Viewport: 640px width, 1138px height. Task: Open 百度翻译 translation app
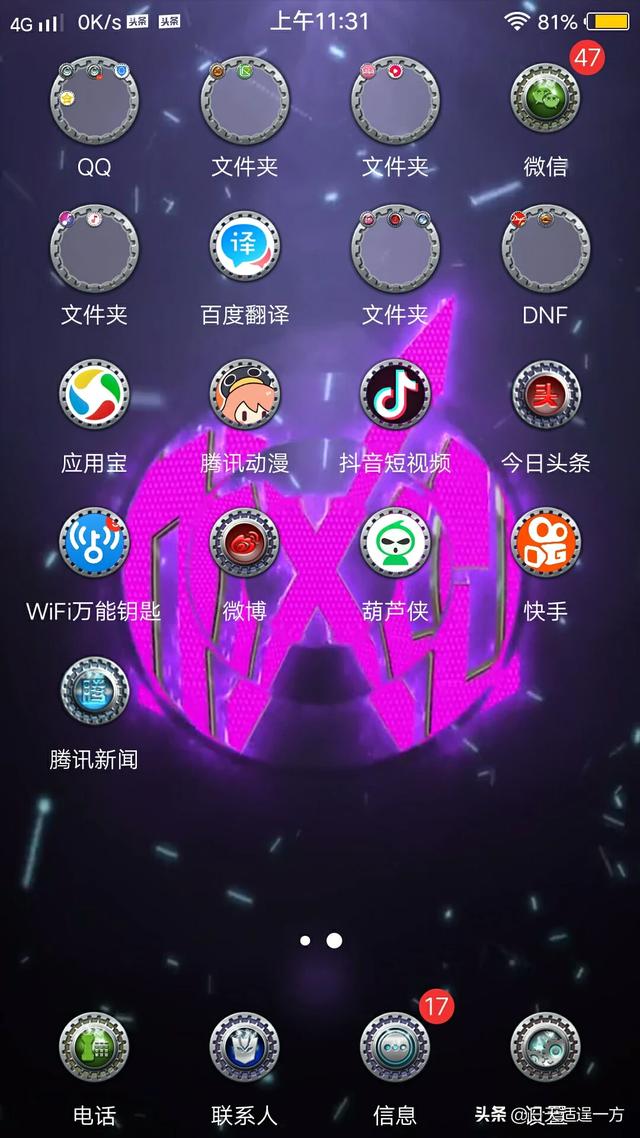pos(245,246)
